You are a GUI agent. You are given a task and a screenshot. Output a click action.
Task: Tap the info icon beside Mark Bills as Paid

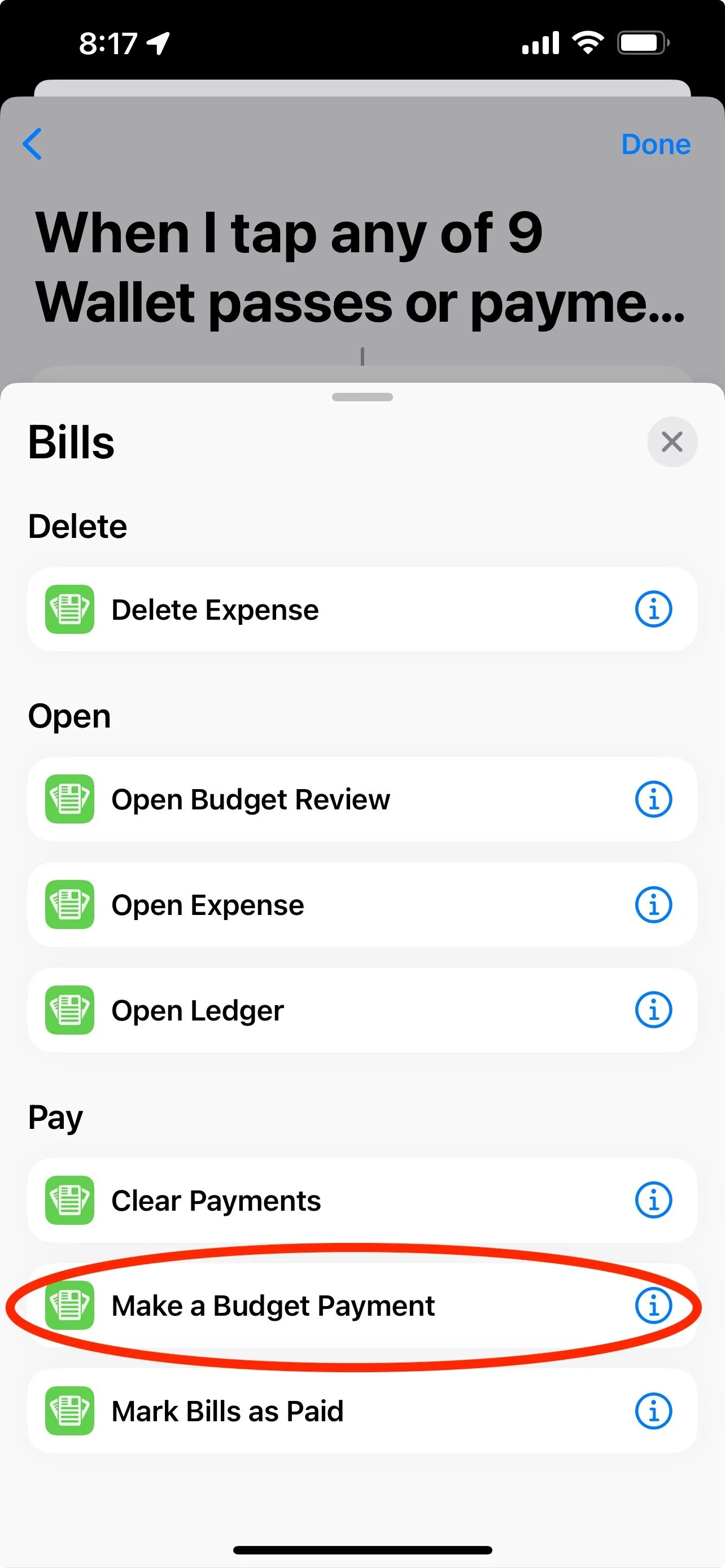tap(653, 1411)
